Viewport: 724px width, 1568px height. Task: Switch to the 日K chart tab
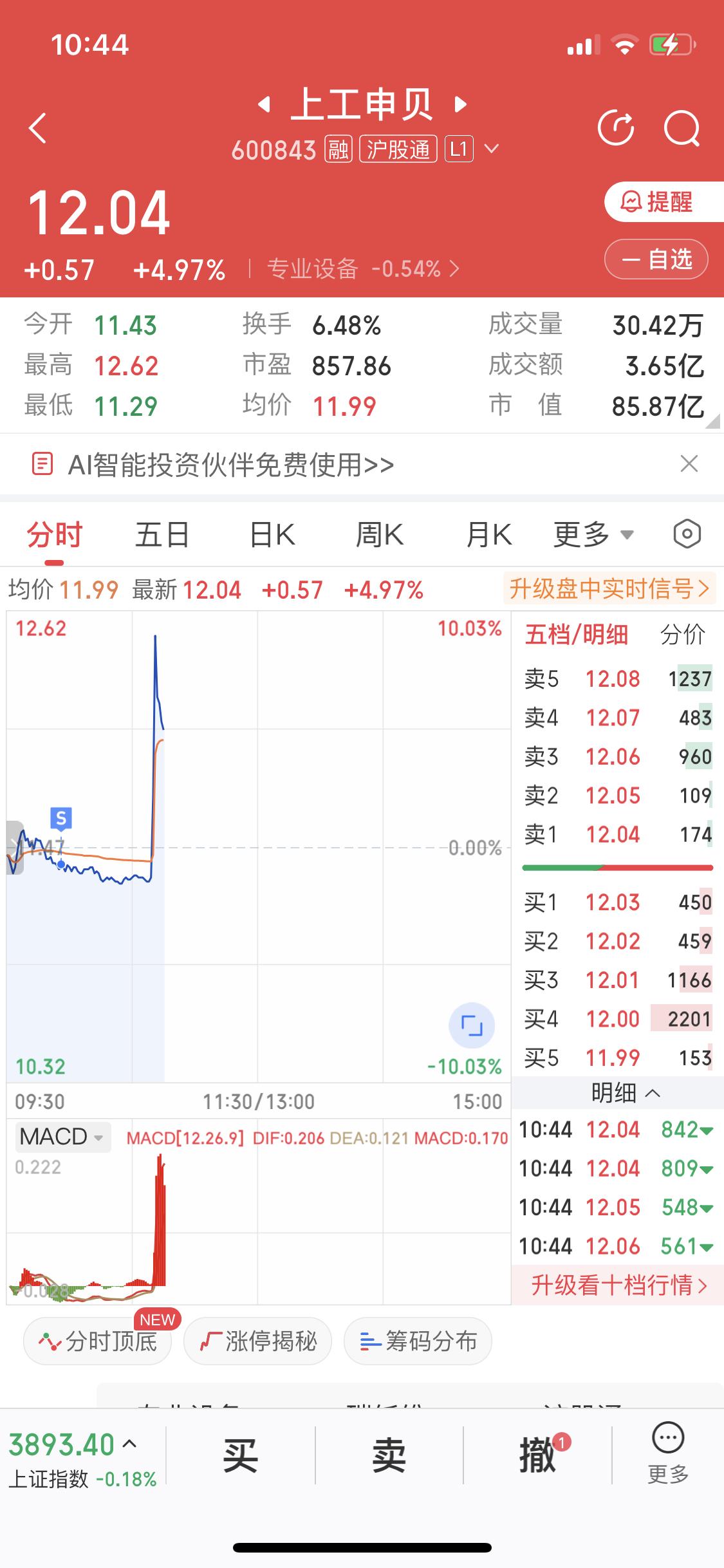tap(272, 534)
